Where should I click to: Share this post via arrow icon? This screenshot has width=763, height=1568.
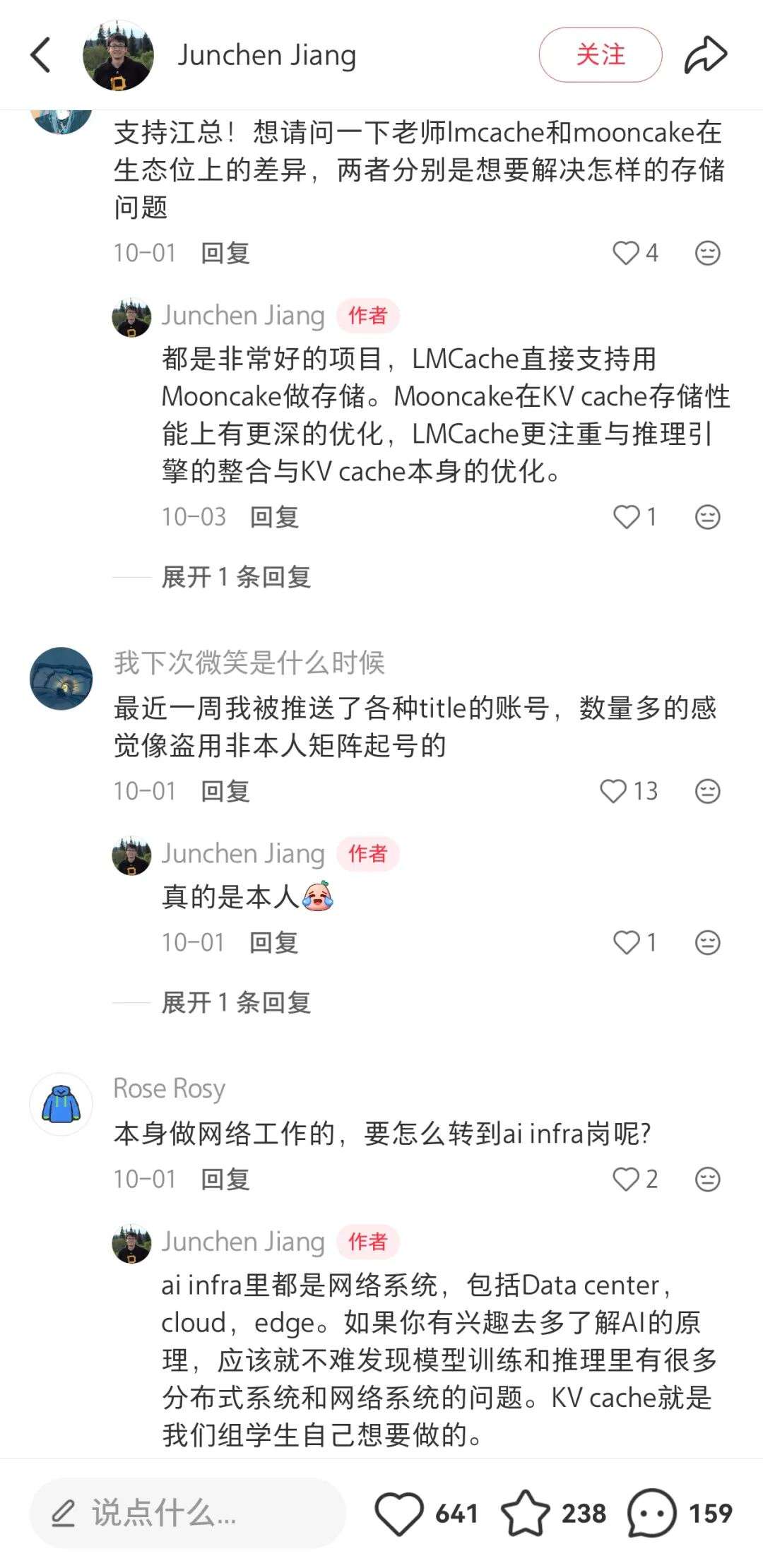705,55
